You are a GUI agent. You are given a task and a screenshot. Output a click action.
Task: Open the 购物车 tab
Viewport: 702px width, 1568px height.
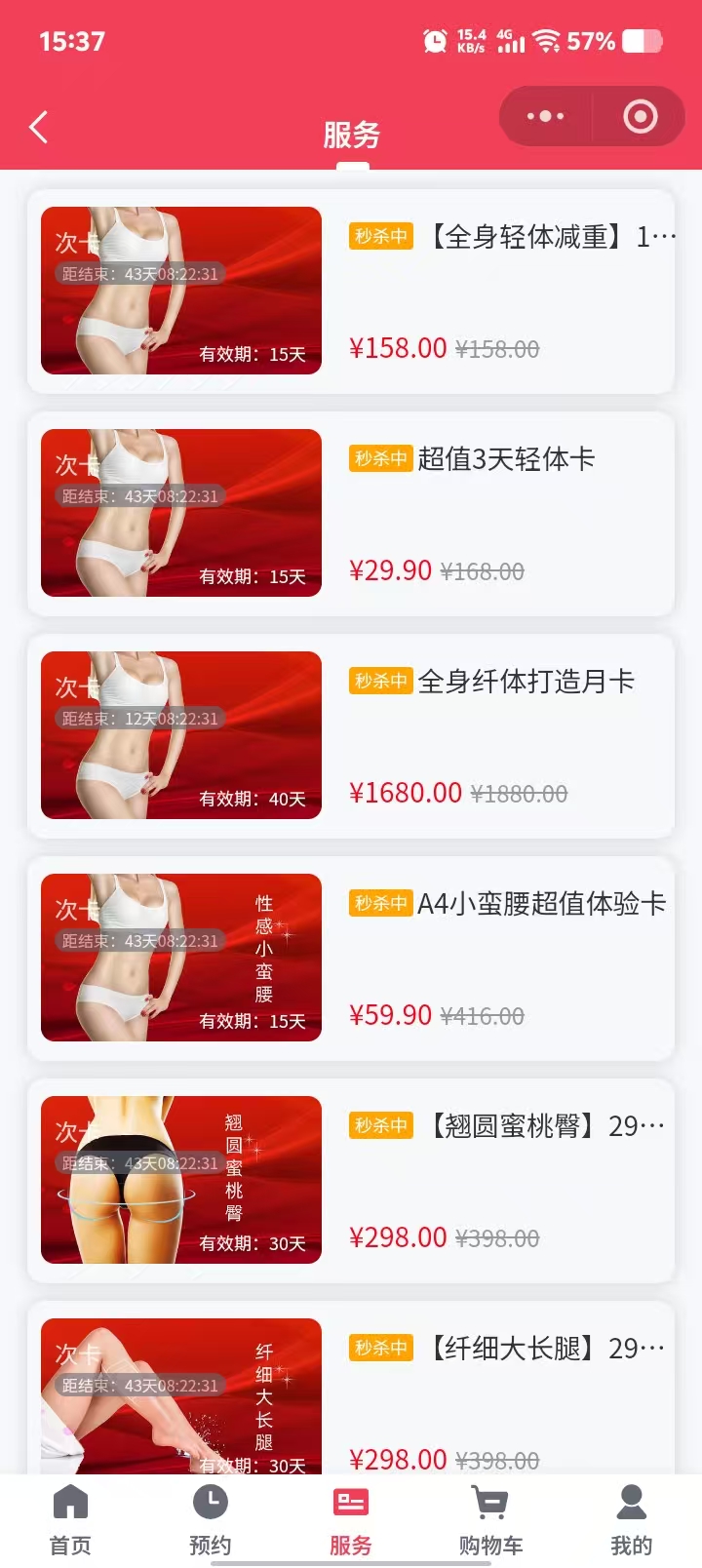[x=490, y=1519]
